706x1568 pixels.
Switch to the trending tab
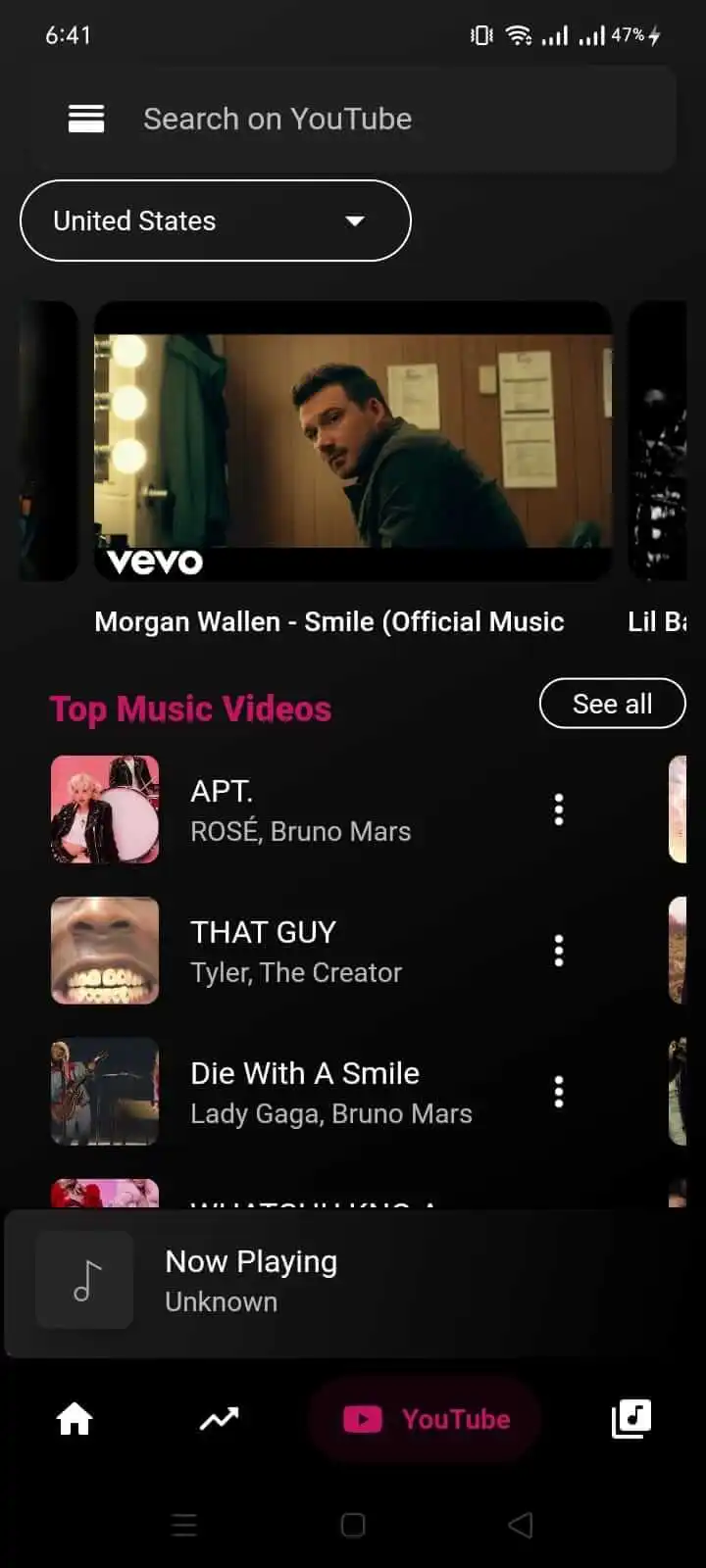219,1419
